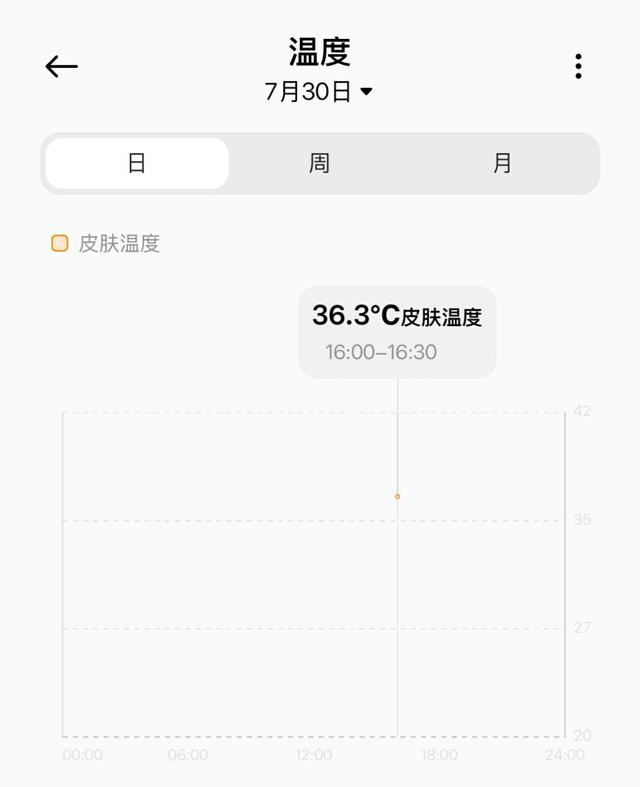Viewport: 640px width, 787px height.
Task: Go back using the arrow
Action: (62, 66)
